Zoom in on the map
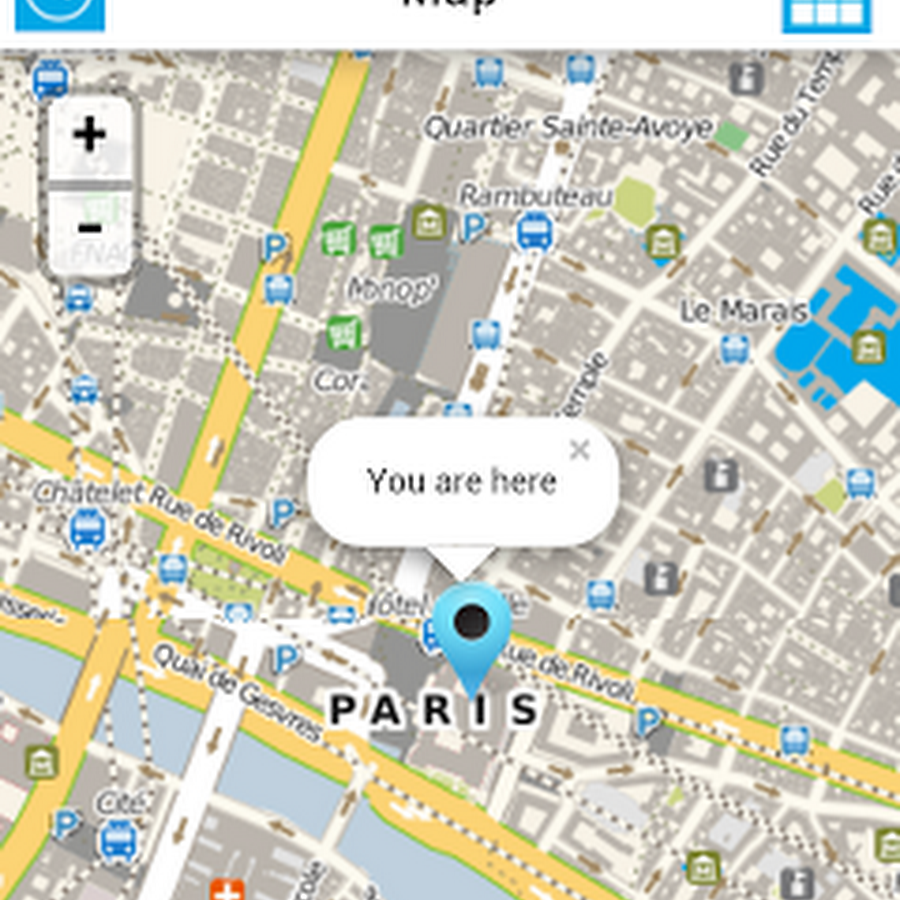900x900 pixels. coord(90,135)
